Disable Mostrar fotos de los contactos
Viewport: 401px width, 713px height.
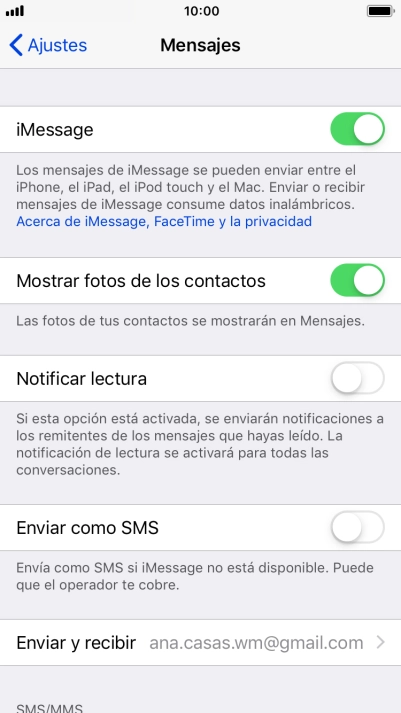(357, 281)
